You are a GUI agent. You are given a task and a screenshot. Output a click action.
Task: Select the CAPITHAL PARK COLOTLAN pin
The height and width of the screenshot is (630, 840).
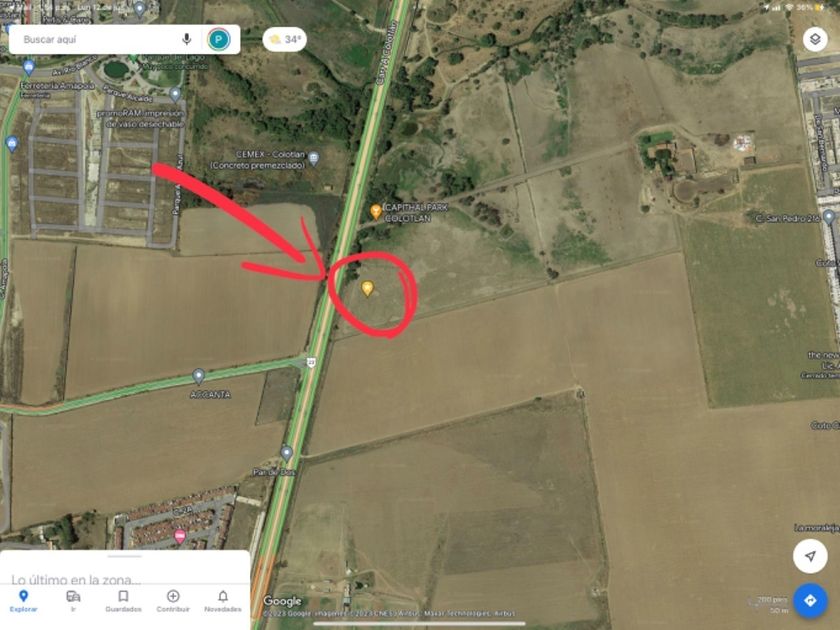coord(376,212)
